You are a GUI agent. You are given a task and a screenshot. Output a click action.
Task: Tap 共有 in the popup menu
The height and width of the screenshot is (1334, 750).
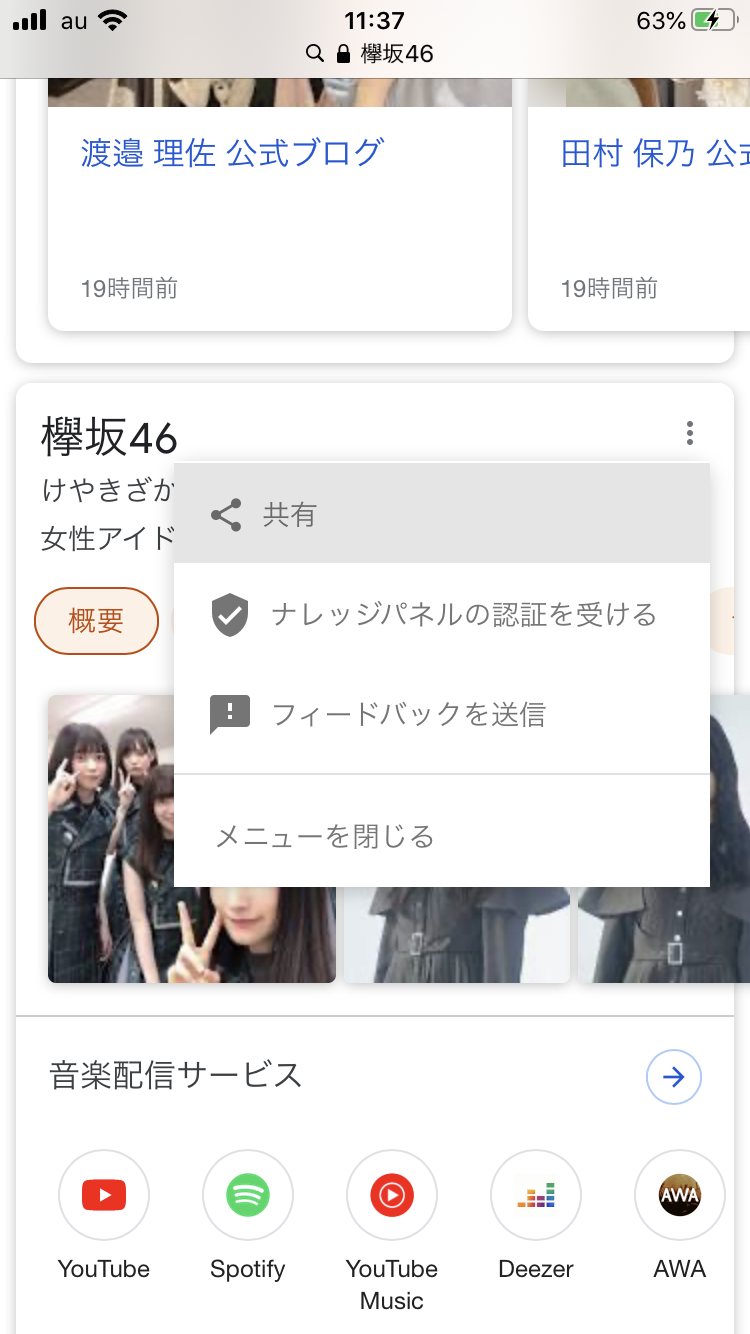[440, 514]
